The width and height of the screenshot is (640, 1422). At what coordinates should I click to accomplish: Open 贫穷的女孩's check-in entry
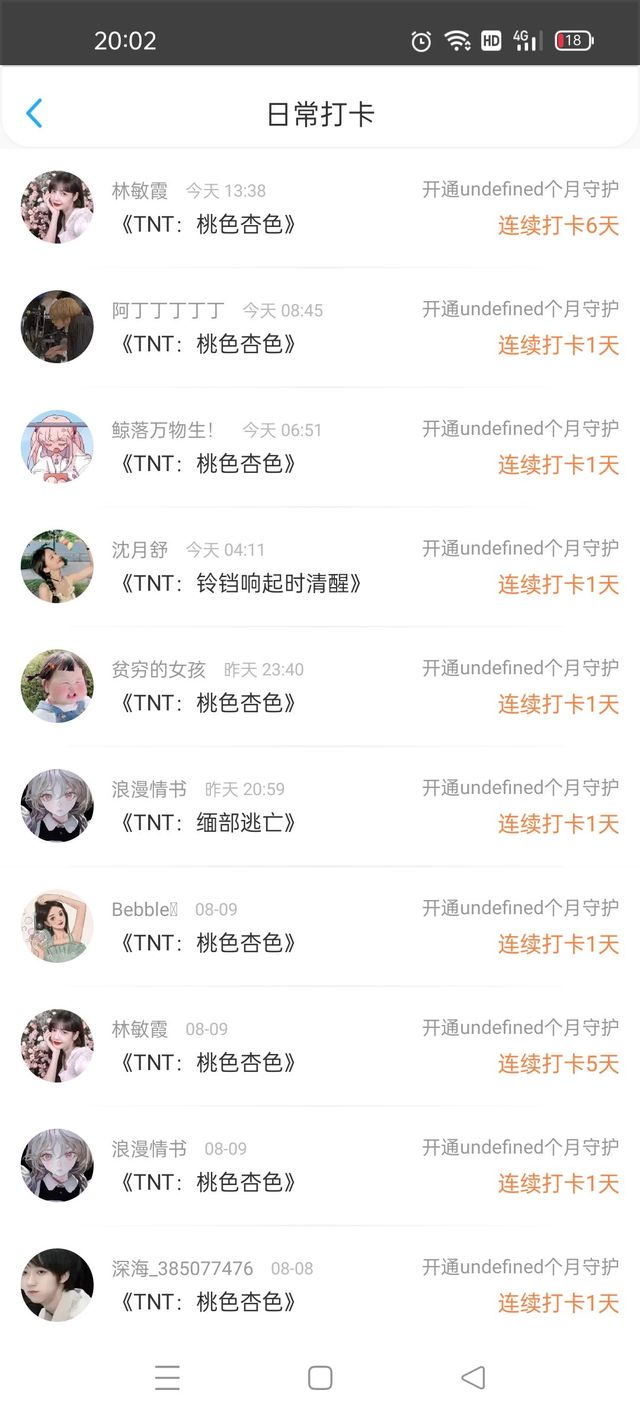coord(320,687)
